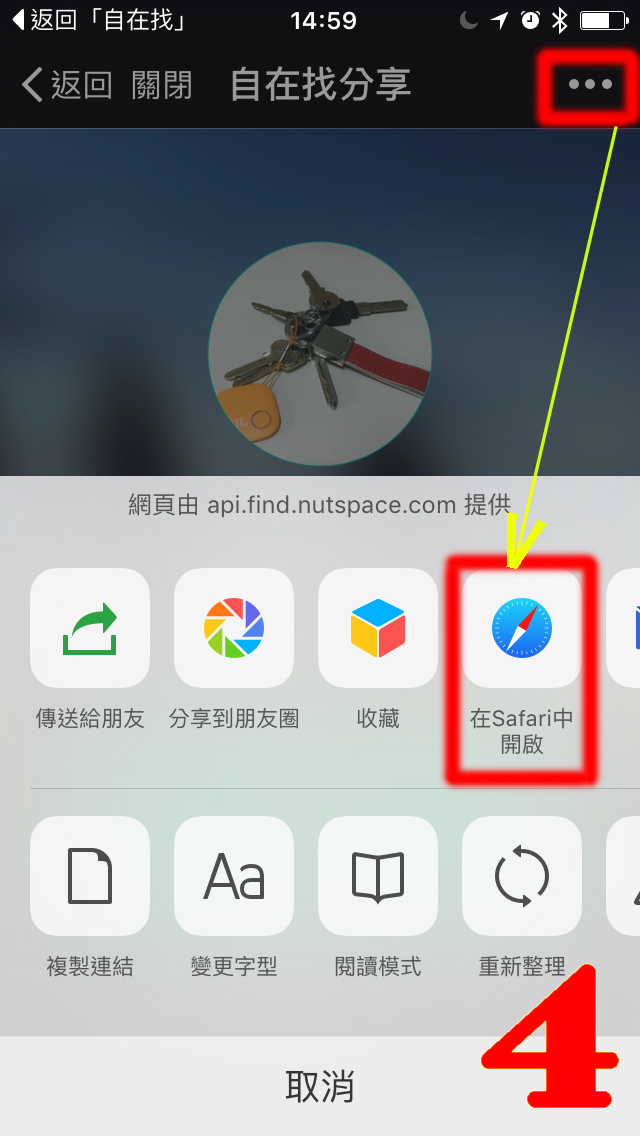Image resolution: width=640 pixels, height=1136 pixels.
Task: Change font via 變更字型
Action: (234, 876)
